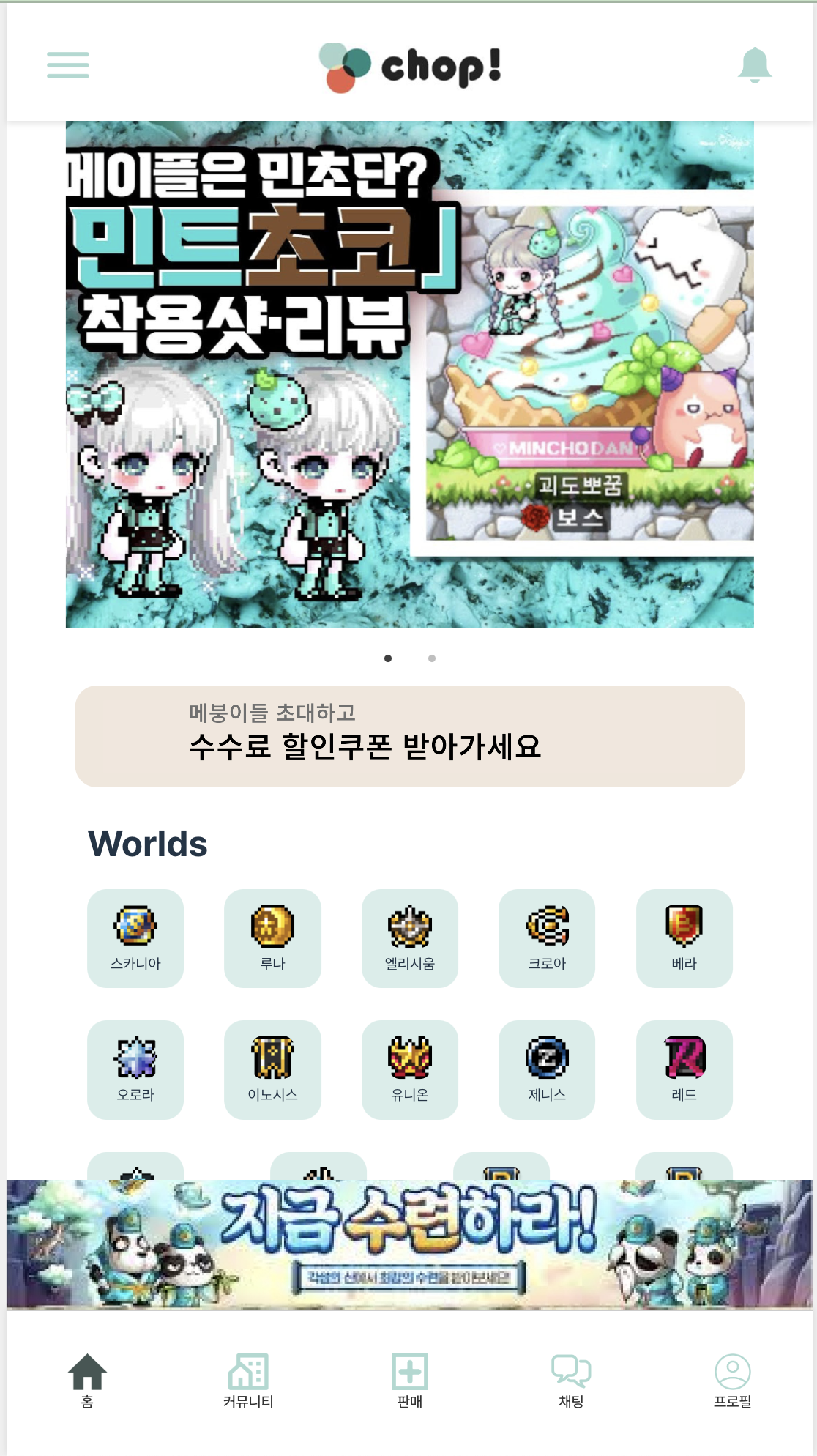
Task: Go to the 판매 tab
Action: [x=410, y=1381]
